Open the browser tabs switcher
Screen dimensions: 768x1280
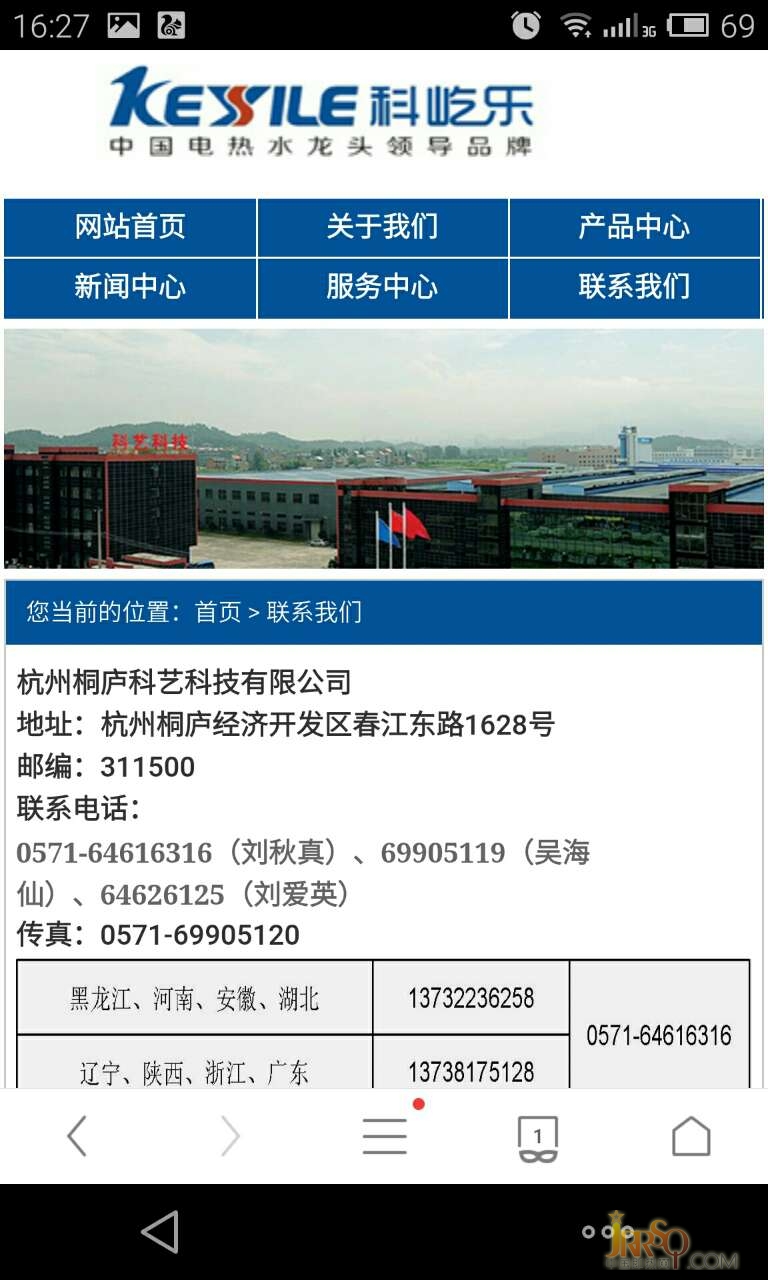[537, 1138]
